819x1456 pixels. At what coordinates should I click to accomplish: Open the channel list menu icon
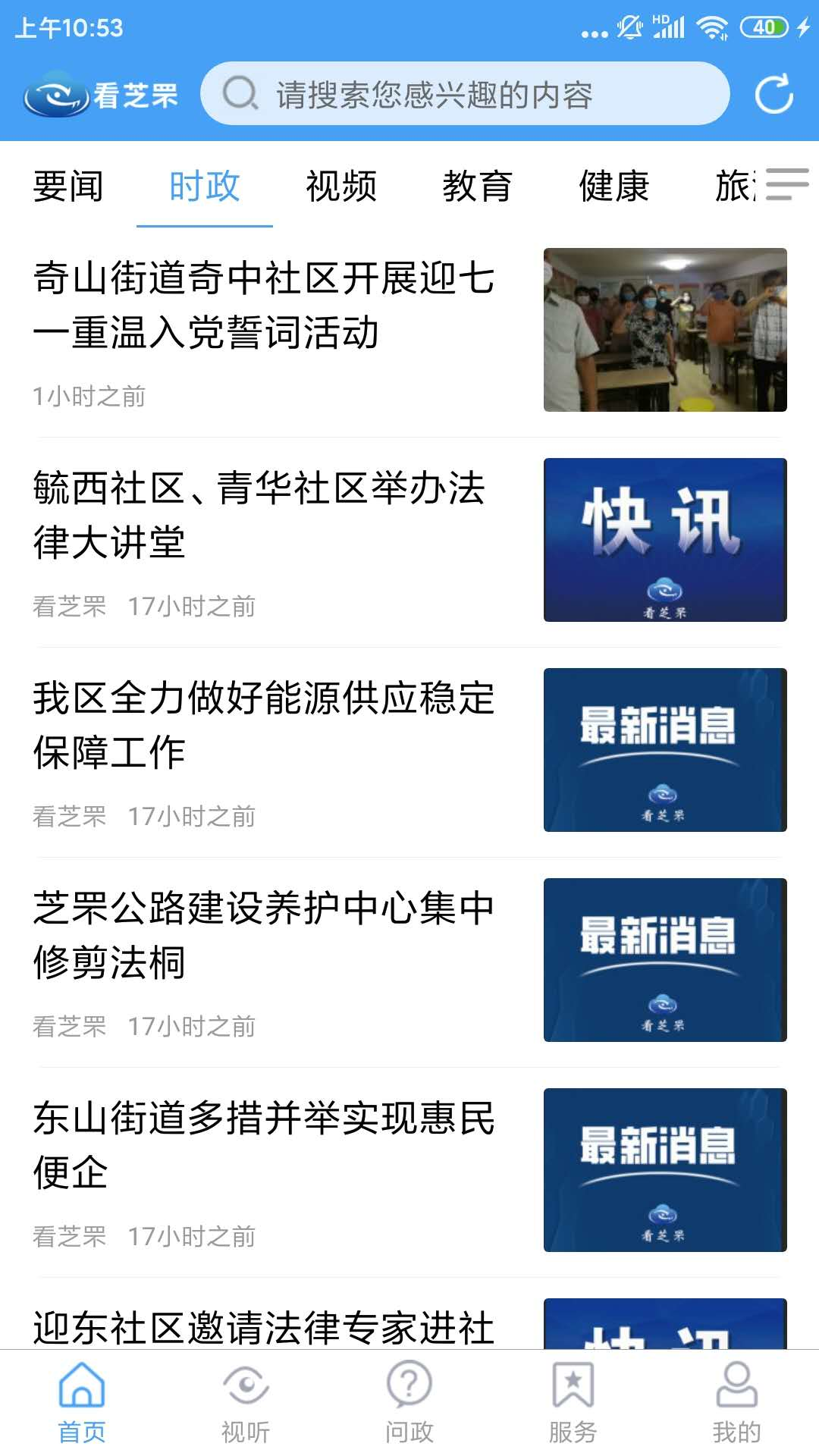pyautogui.click(x=786, y=184)
